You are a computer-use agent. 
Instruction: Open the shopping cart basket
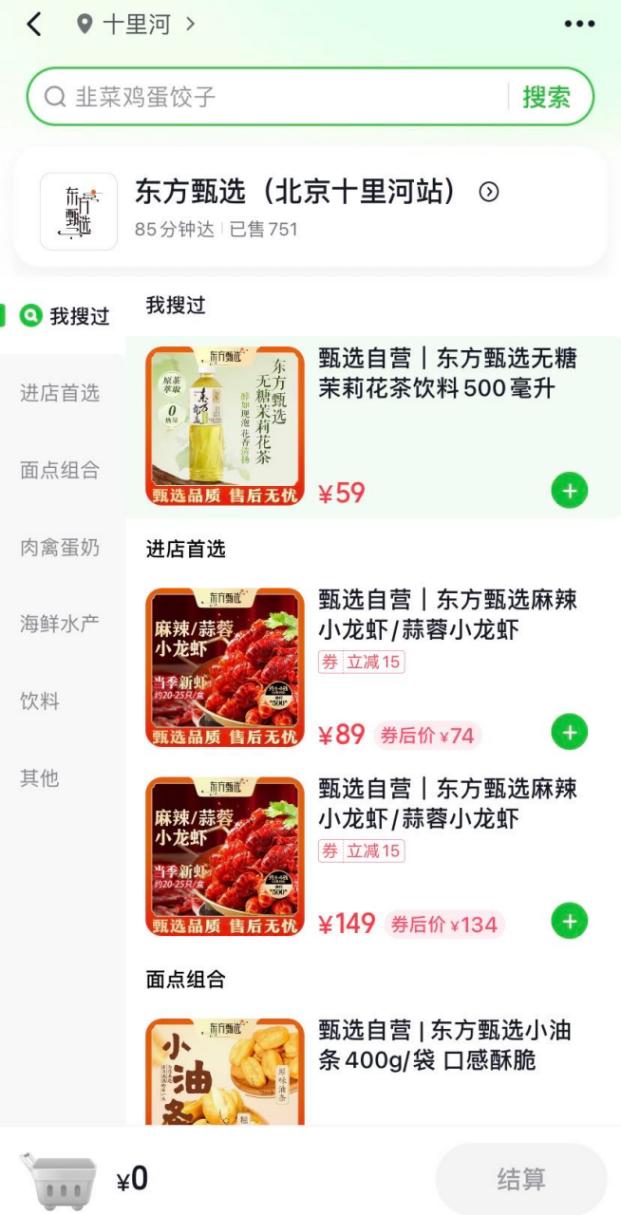pyautogui.click(x=59, y=1179)
